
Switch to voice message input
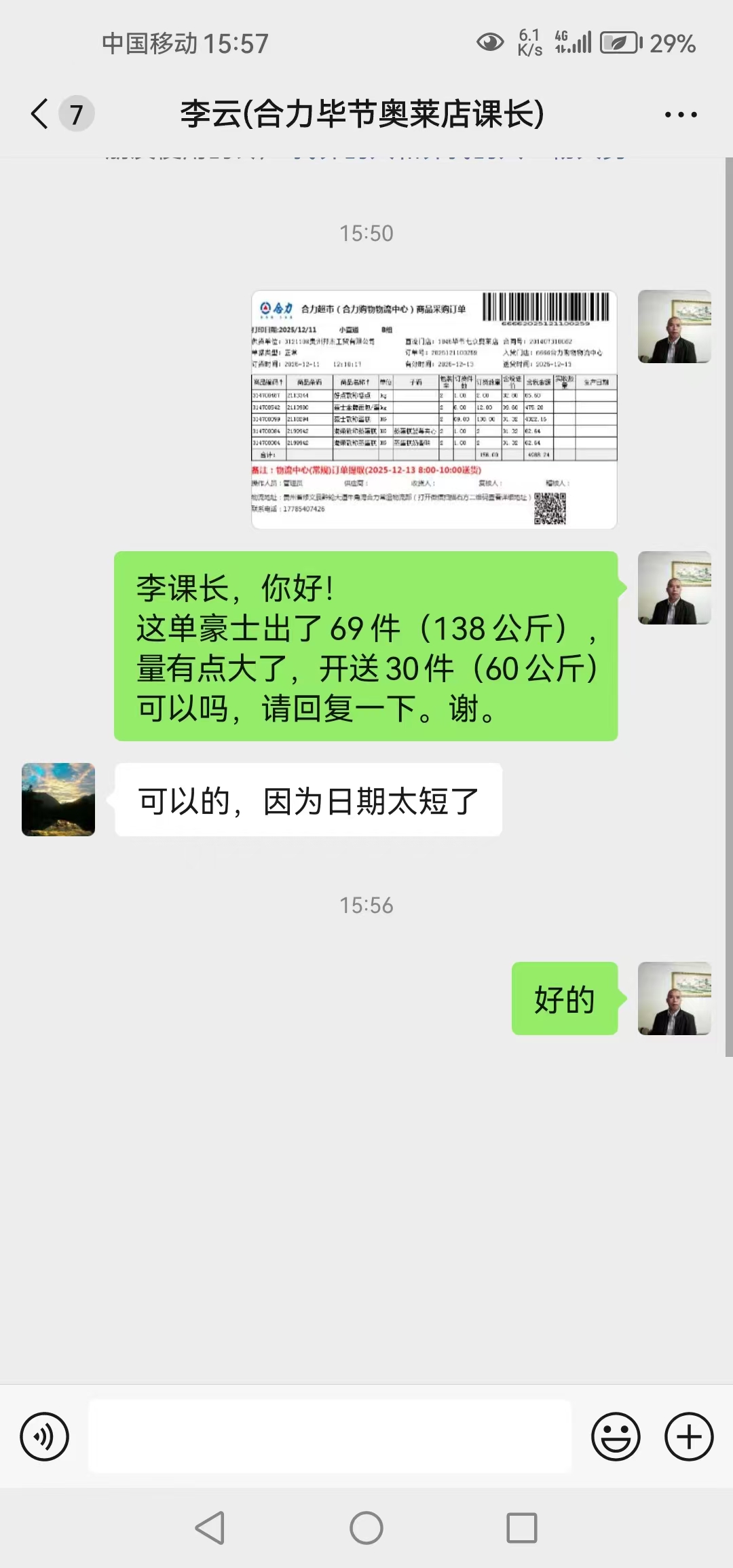click(x=45, y=1436)
